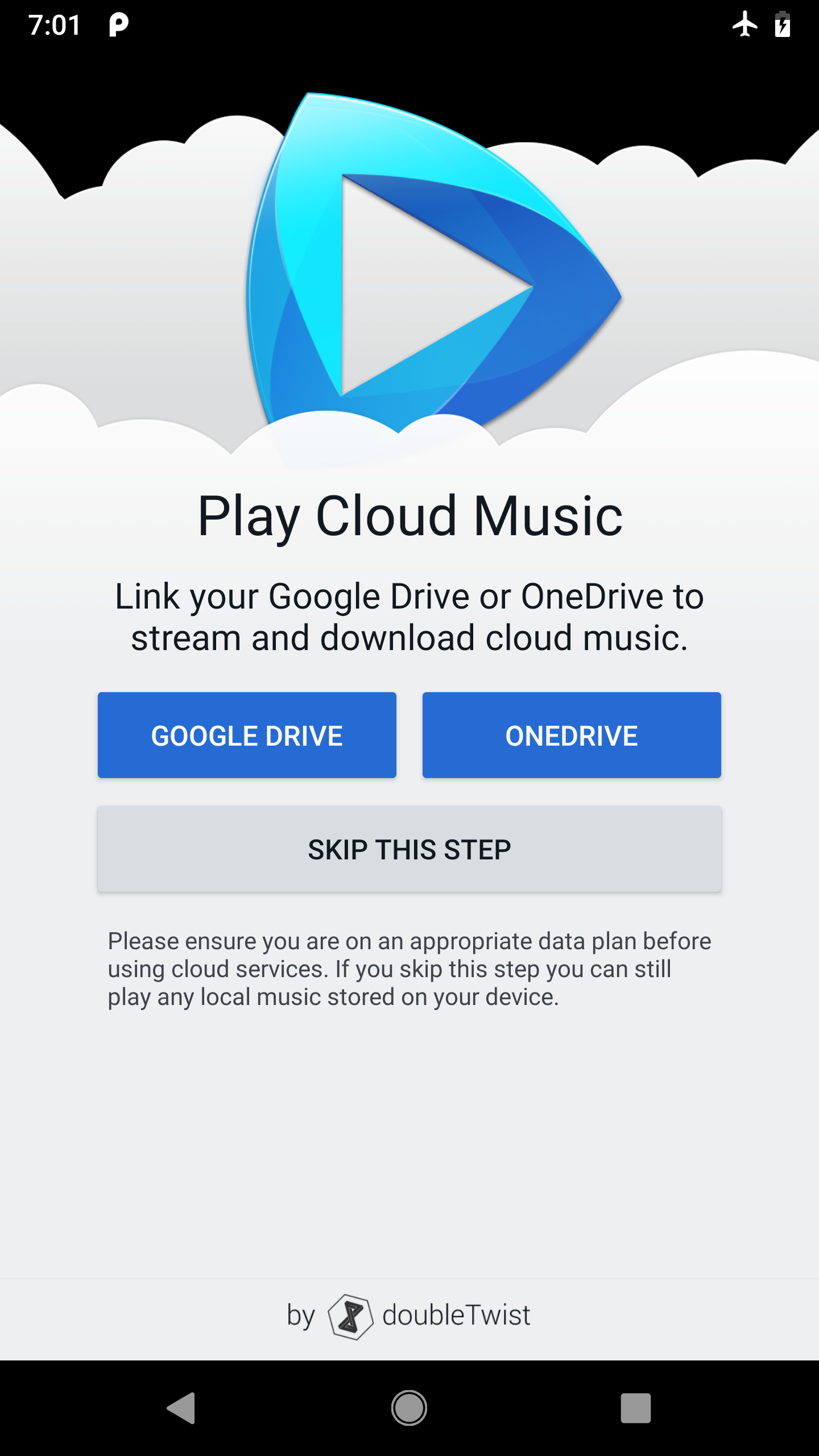
Task: Connect your OneDrive account
Action: pos(571,735)
